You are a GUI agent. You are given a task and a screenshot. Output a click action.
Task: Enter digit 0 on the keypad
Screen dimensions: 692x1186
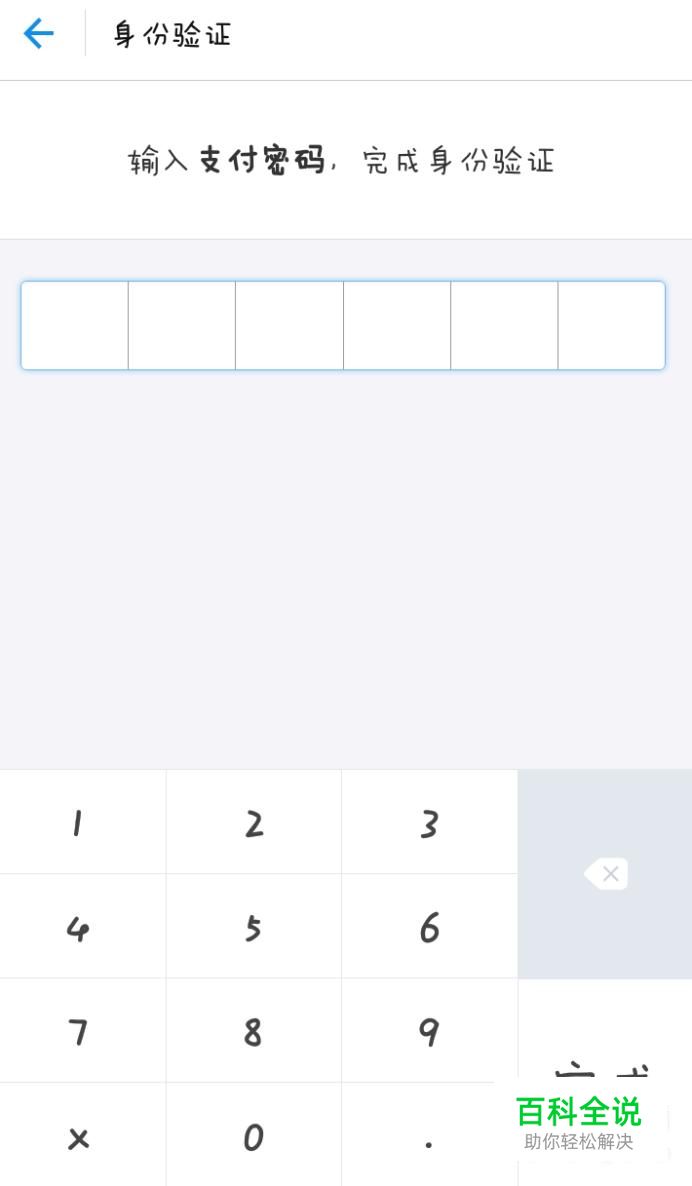pos(254,1135)
